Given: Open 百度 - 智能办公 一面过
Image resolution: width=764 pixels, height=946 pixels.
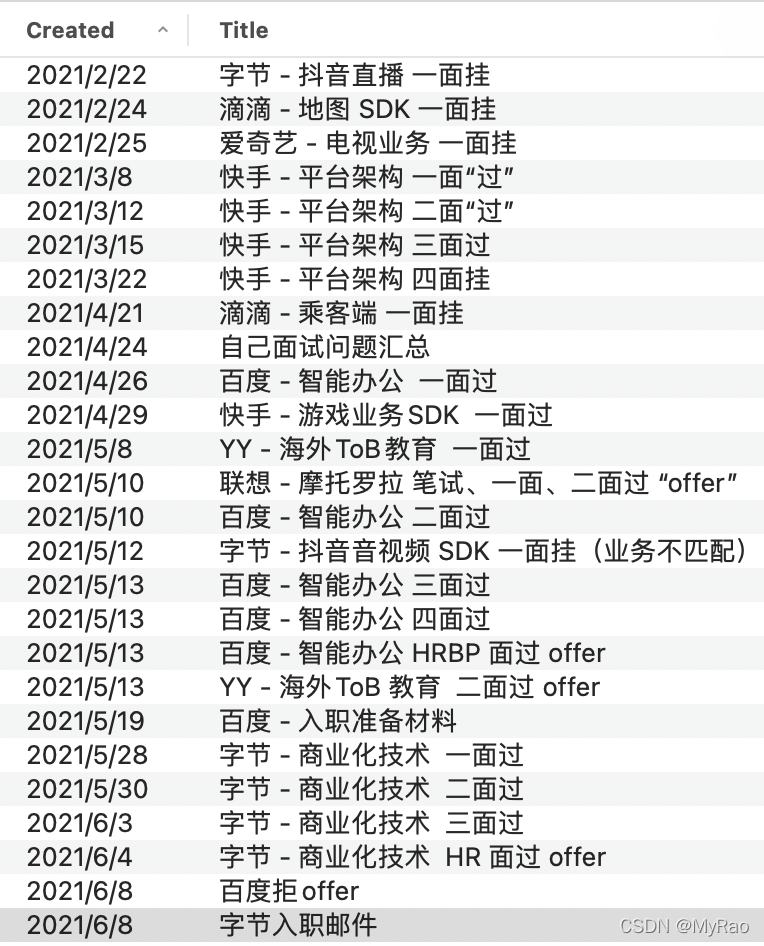Looking at the screenshot, I should click(x=357, y=381).
